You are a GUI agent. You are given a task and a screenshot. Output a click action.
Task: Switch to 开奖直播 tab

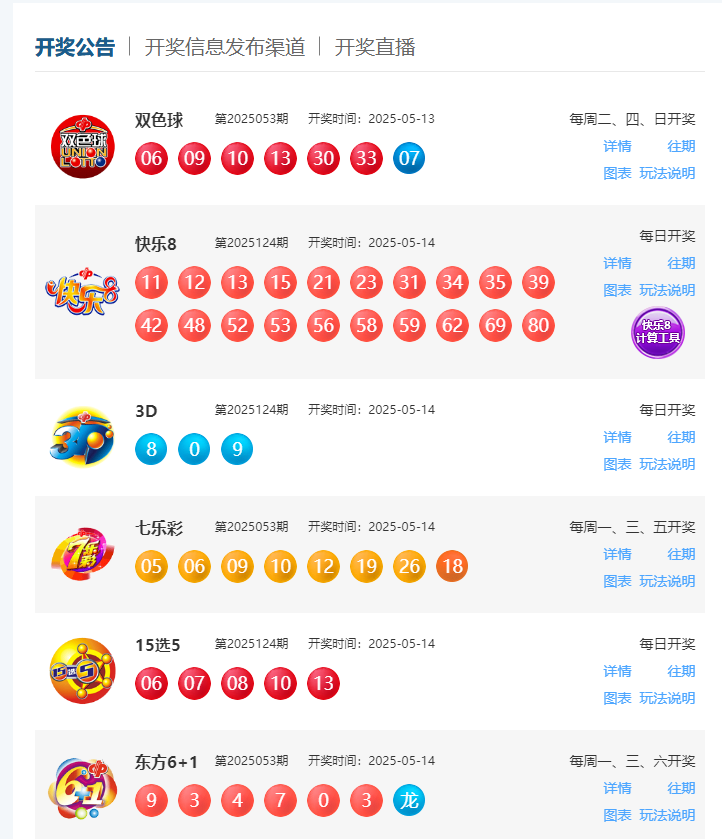point(375,47)
